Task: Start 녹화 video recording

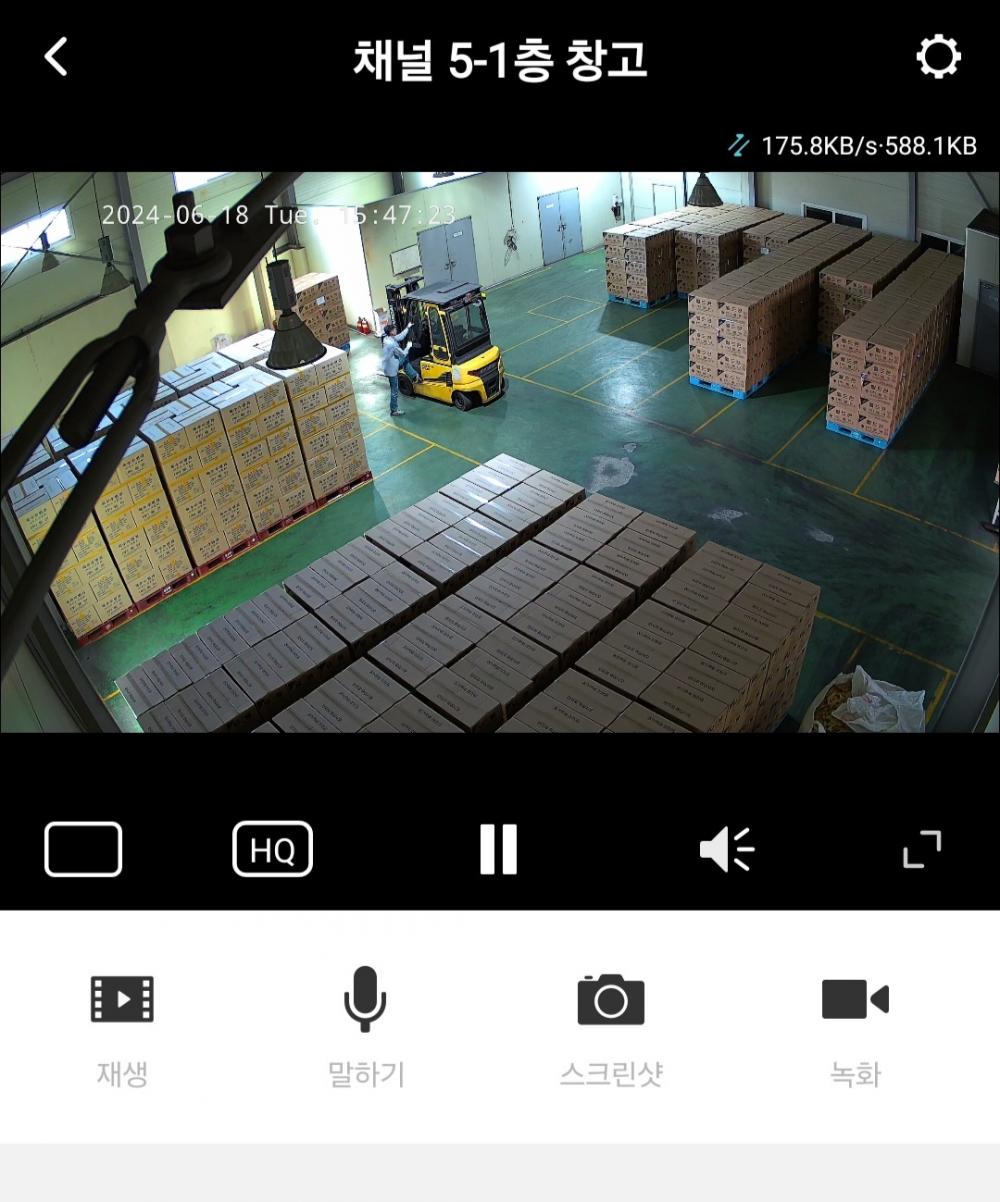Action: click(855, 1022)
